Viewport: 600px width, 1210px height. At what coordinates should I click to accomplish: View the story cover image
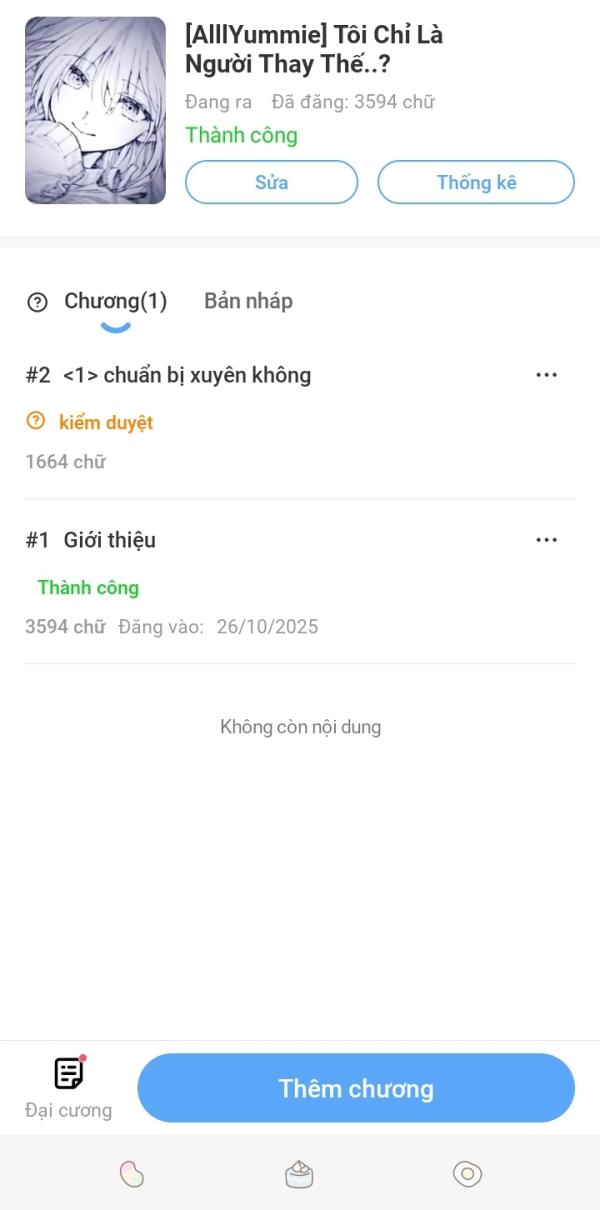click(x=95, y=111)
